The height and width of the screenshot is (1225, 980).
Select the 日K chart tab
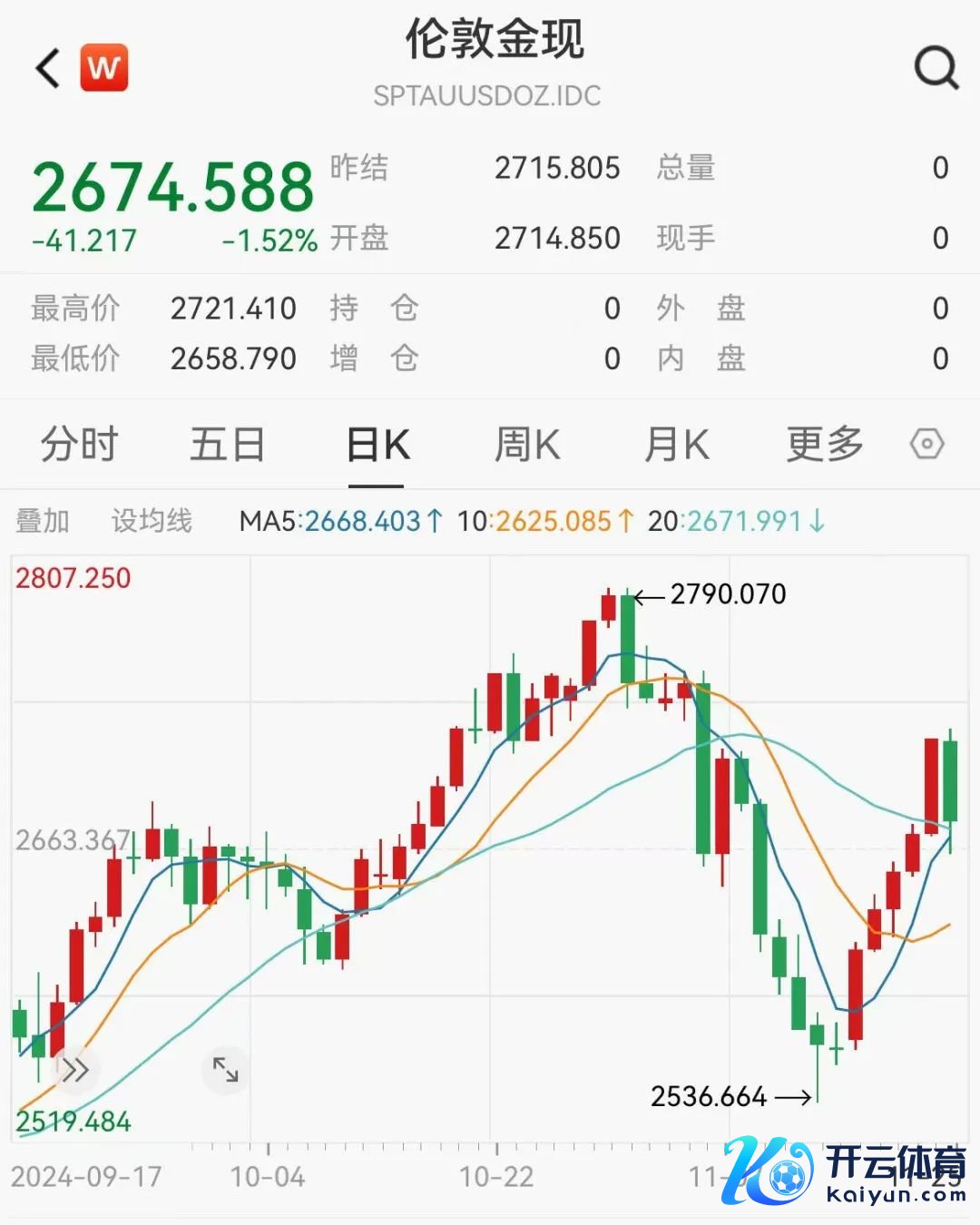point(377,445)
